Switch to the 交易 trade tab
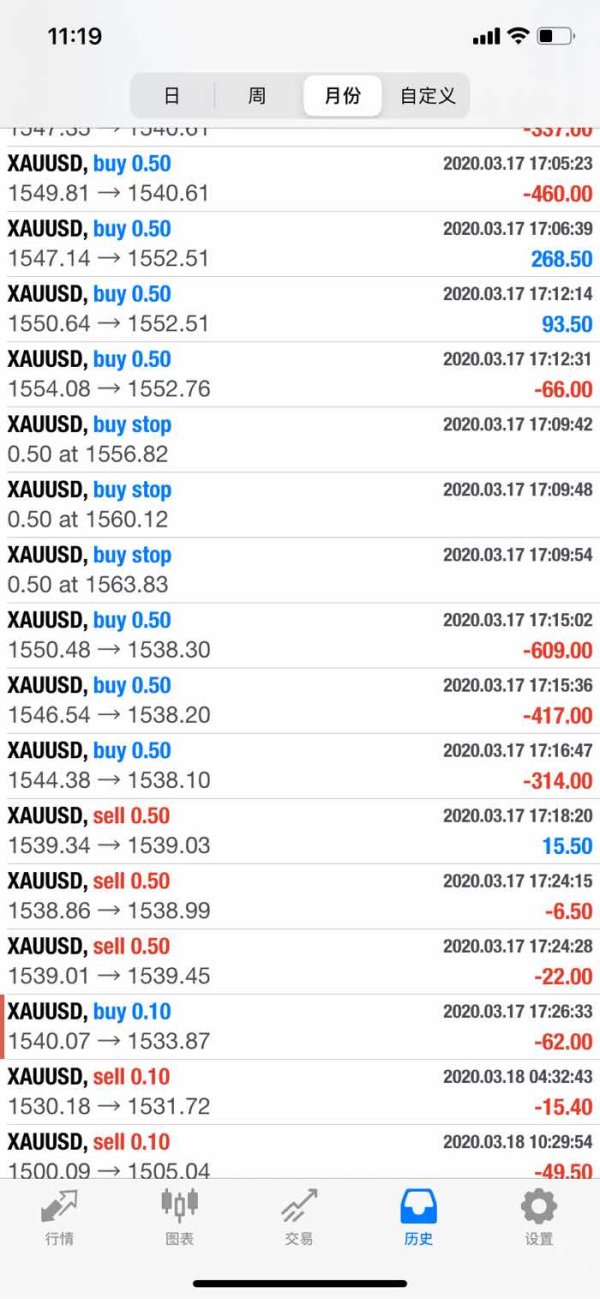Viewport: 600px width, 1299px height. (299, 1217)
